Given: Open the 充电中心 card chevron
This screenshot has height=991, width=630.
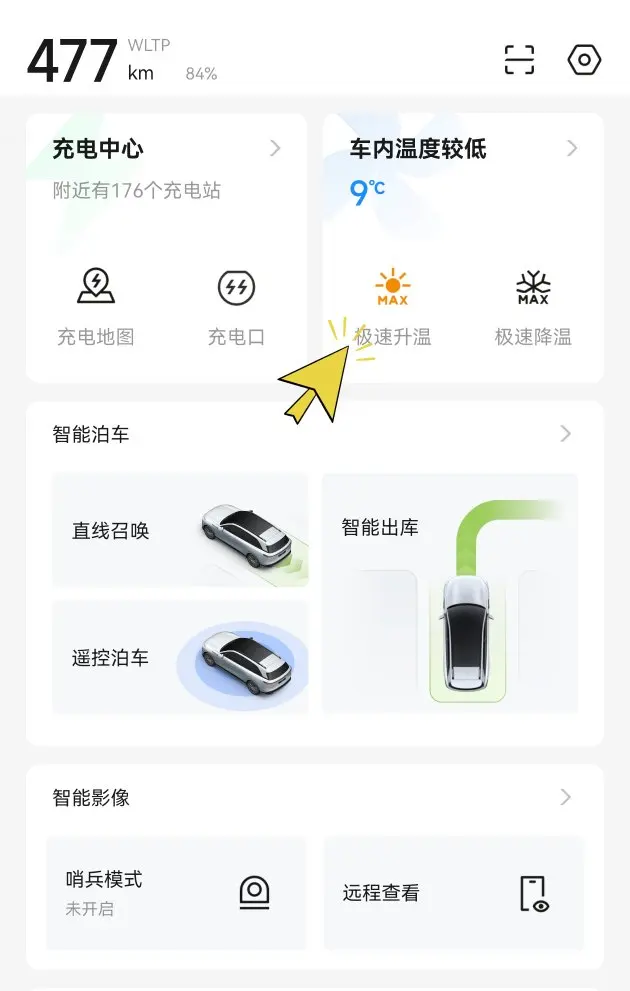Looking at the screenshot, I should (x=275, y=149).
